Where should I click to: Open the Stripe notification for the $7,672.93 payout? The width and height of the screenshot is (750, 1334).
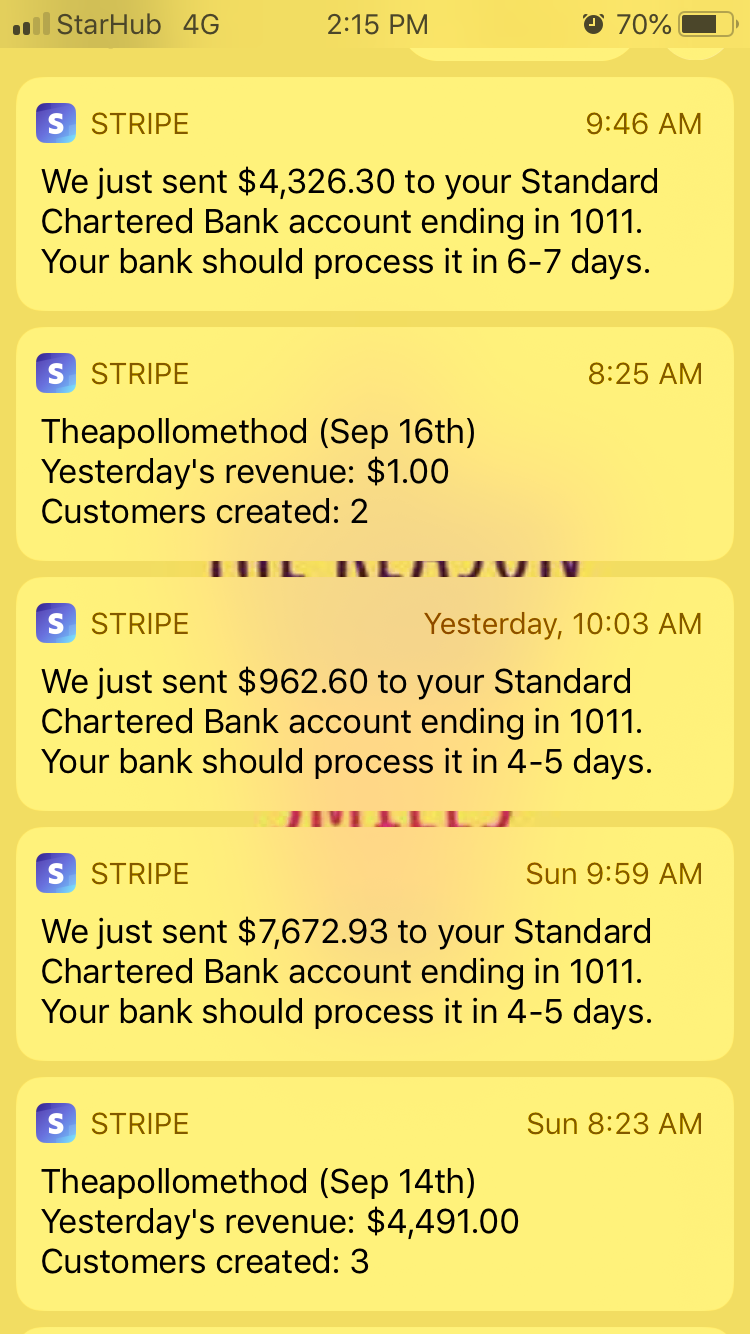(374, 945)
